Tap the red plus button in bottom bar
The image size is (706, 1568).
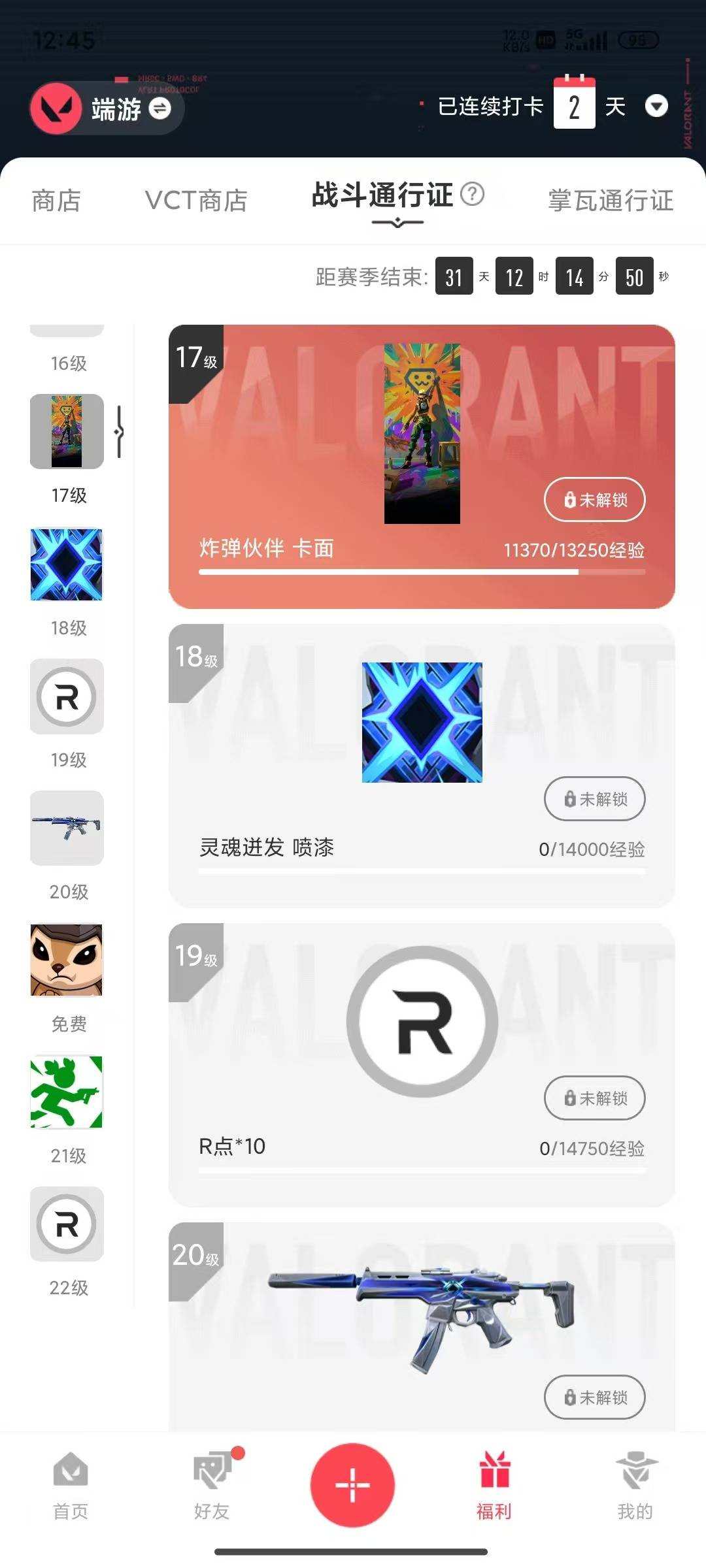click(352, 1484)
